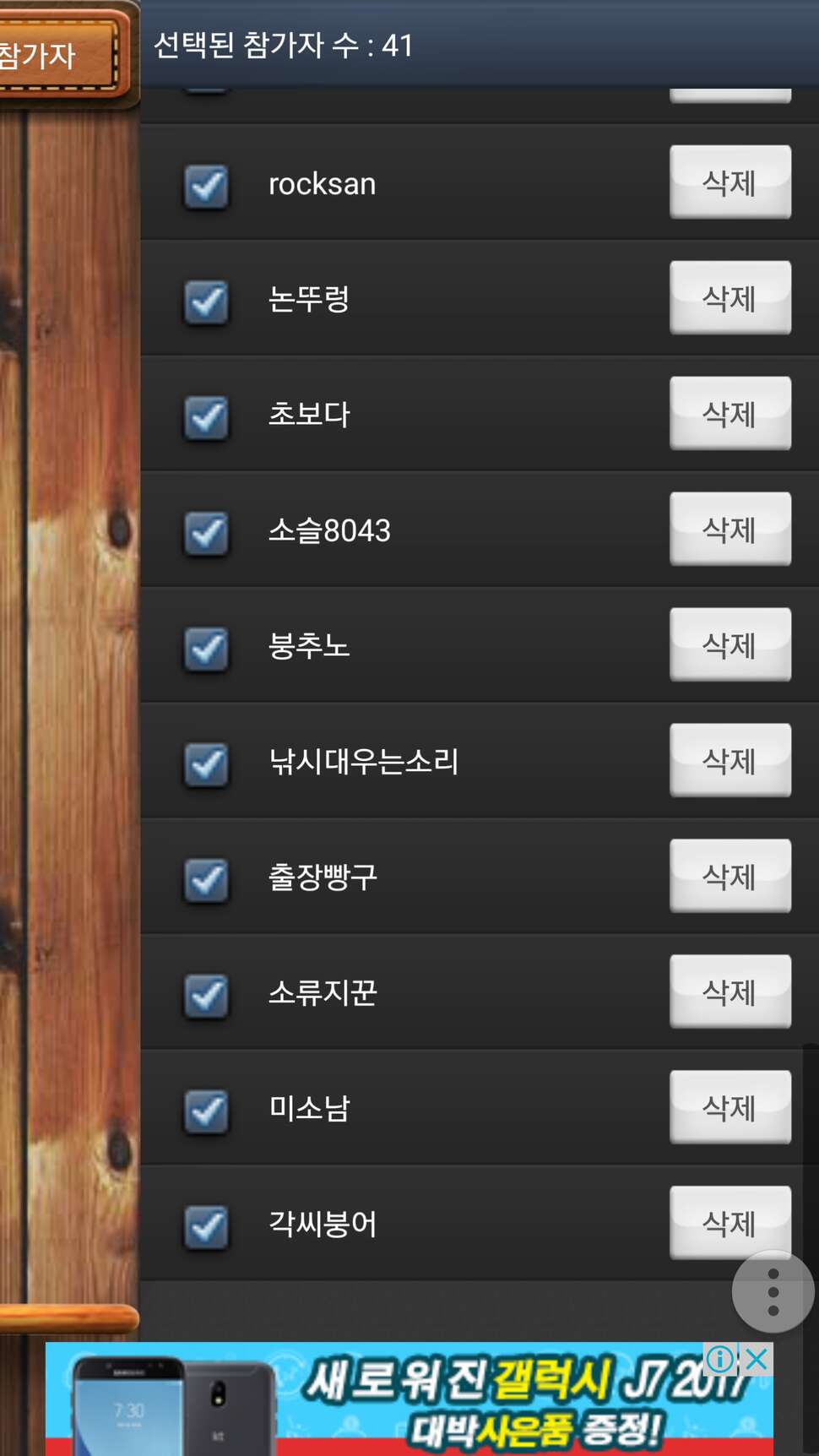Toggle the checkbox for 소슬8043
Image resolution: width=819 pixels, height=1456 pixels.
coord(206,533)
